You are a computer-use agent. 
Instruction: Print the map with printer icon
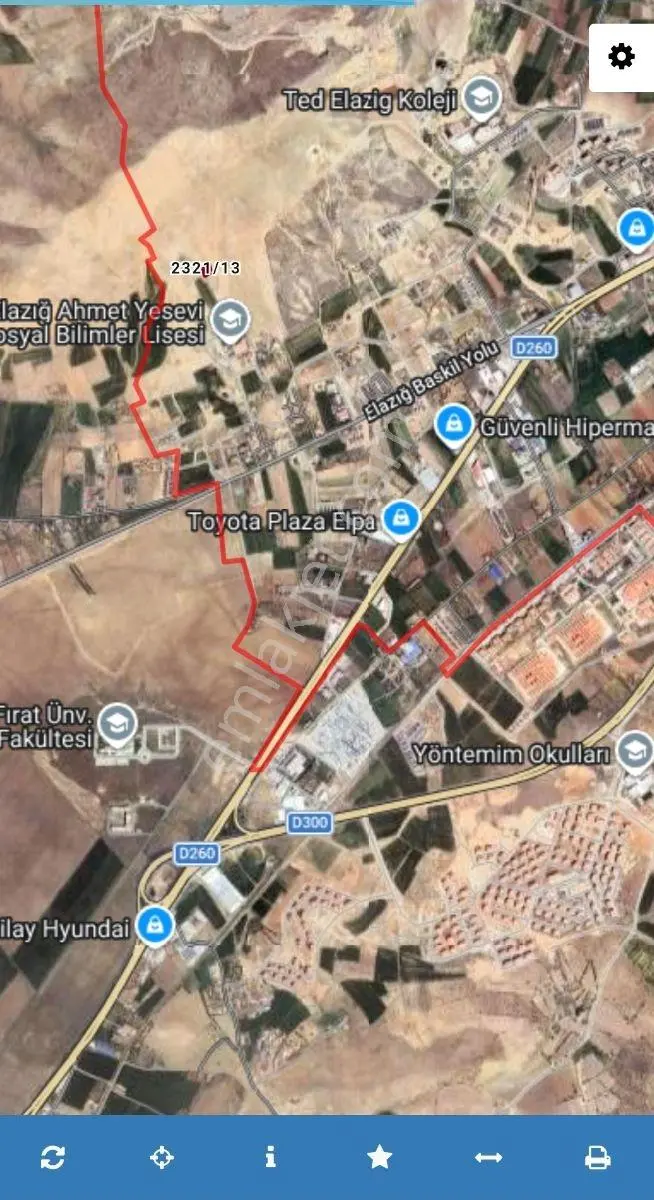click(597, 1158)
